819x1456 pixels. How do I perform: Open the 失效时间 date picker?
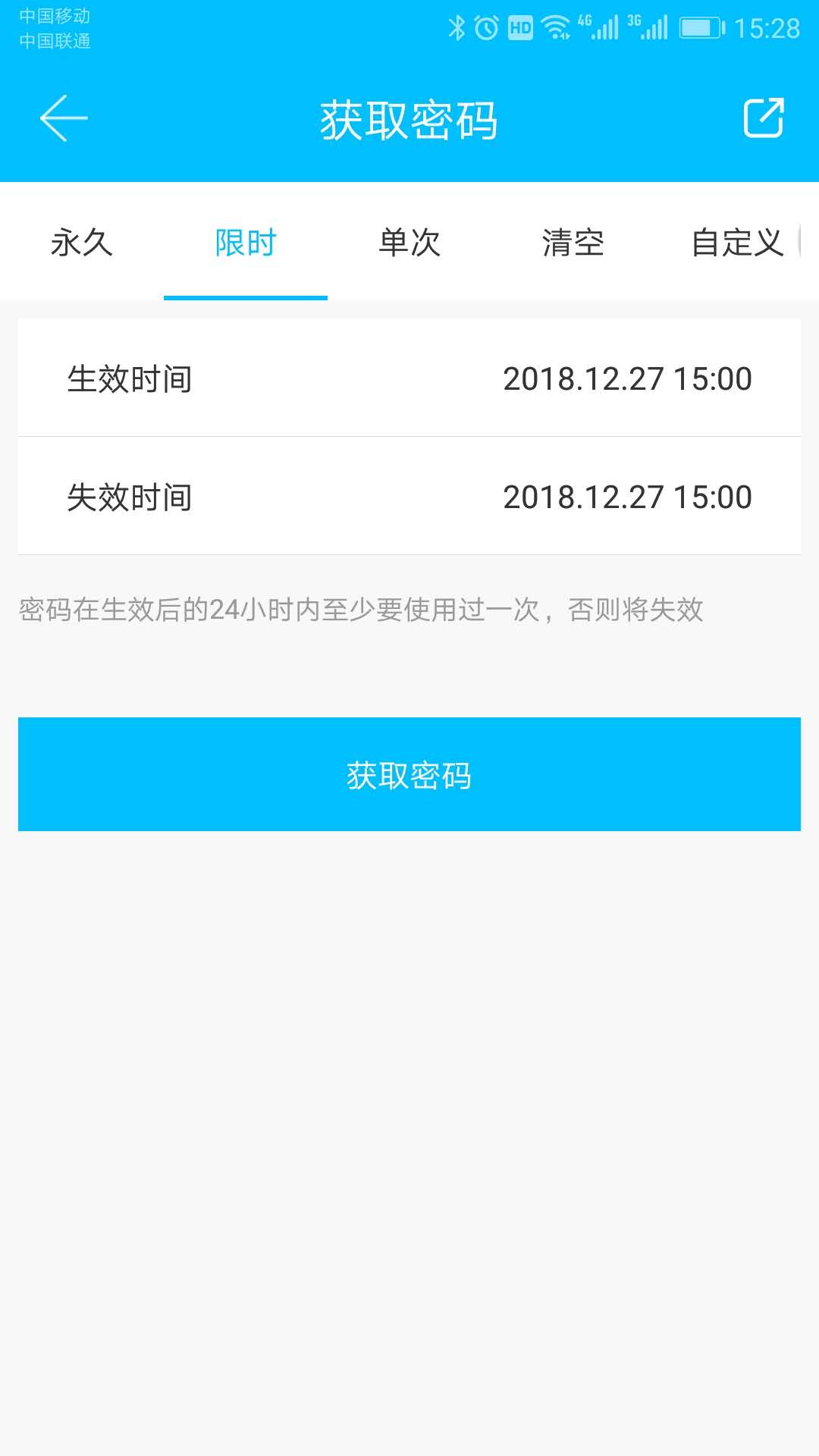click(409, 497)
